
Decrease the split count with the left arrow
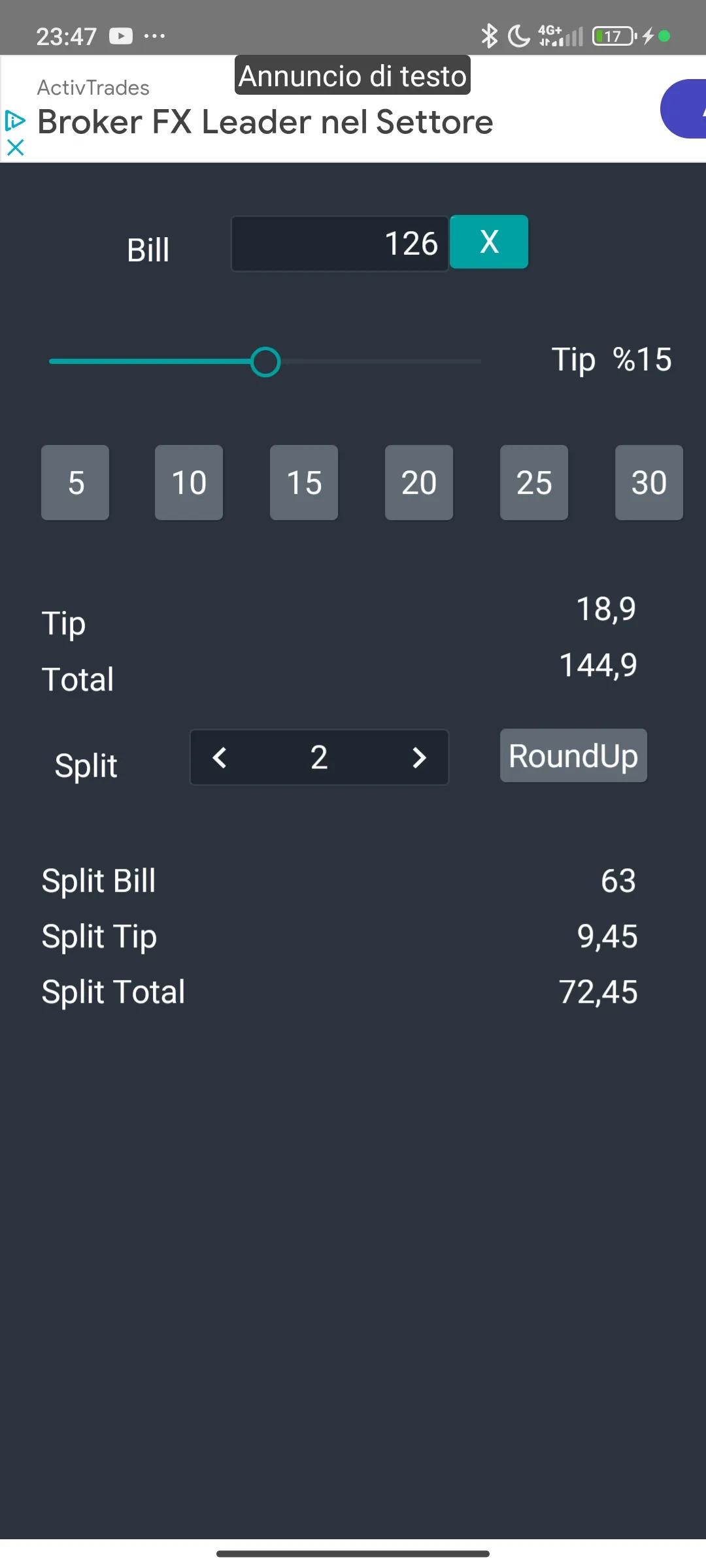point(220,758)
